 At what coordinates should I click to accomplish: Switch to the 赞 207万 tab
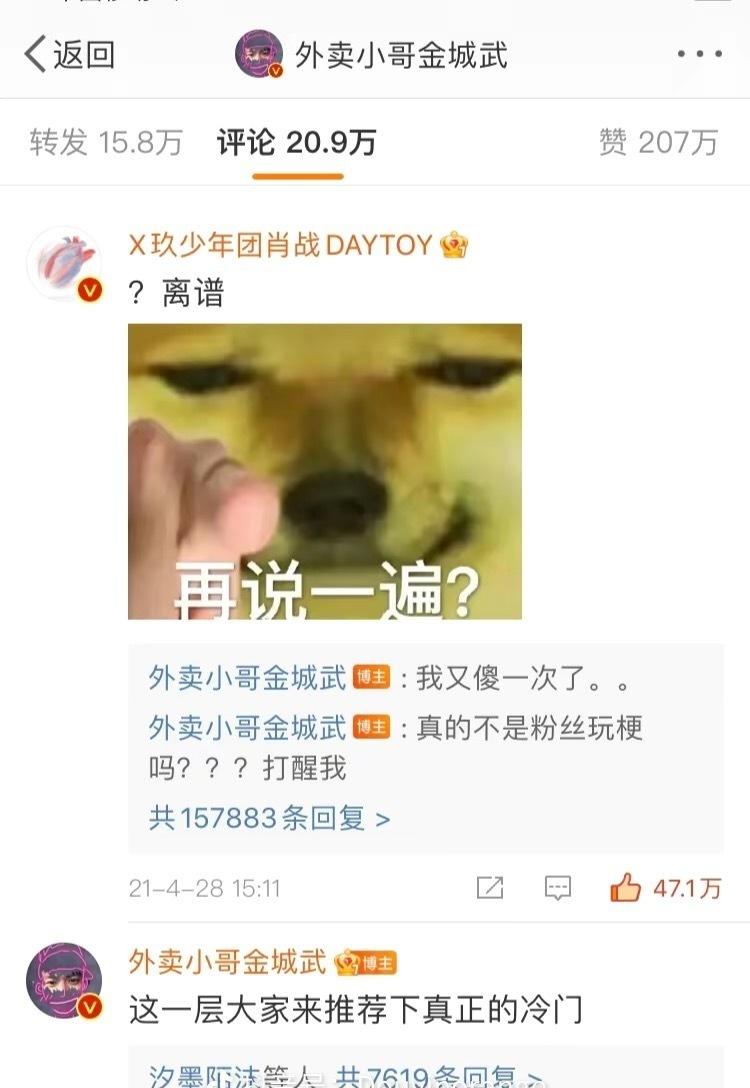coord(658,143)
